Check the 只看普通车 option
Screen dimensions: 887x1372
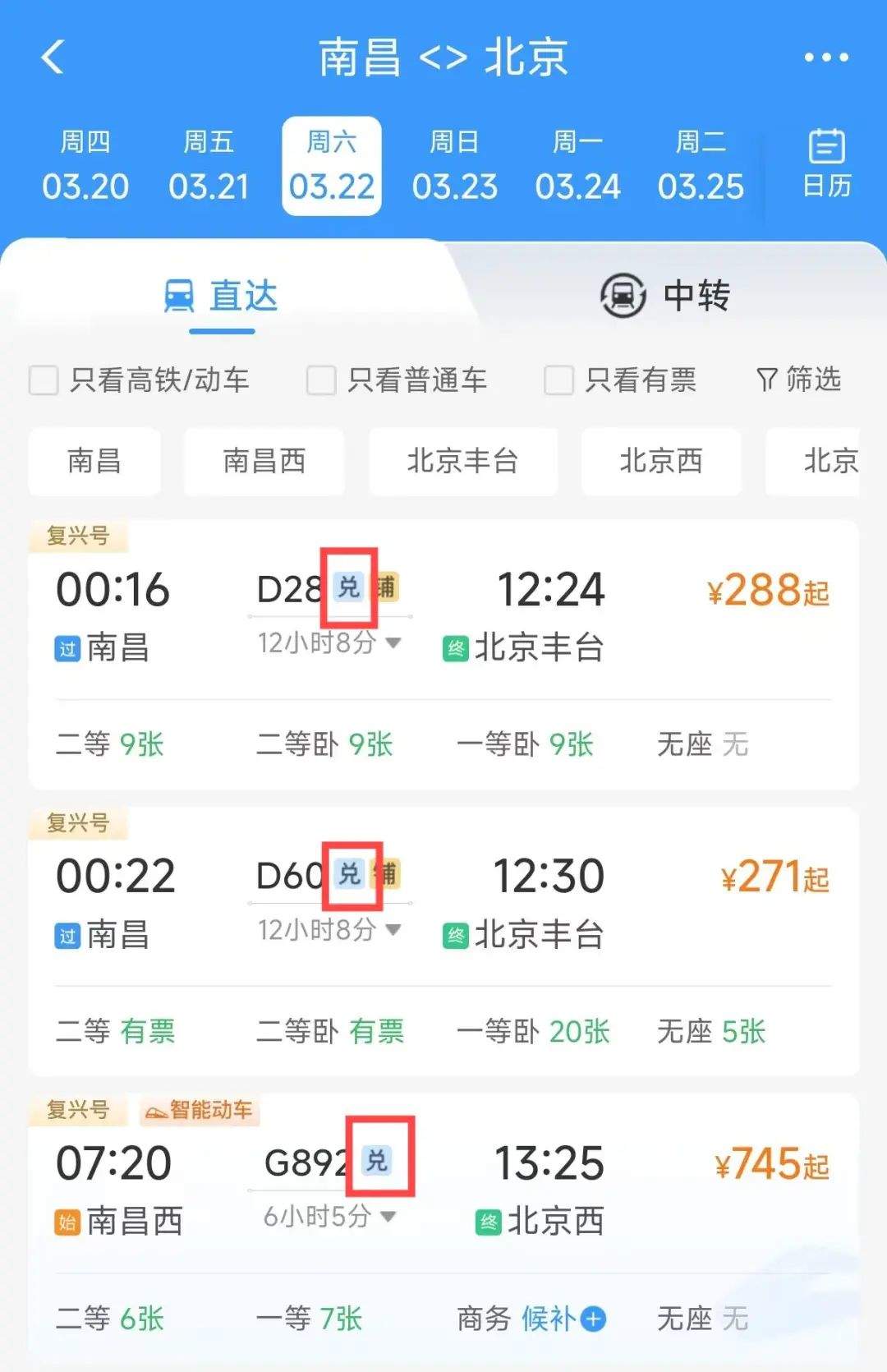(319, 380)
